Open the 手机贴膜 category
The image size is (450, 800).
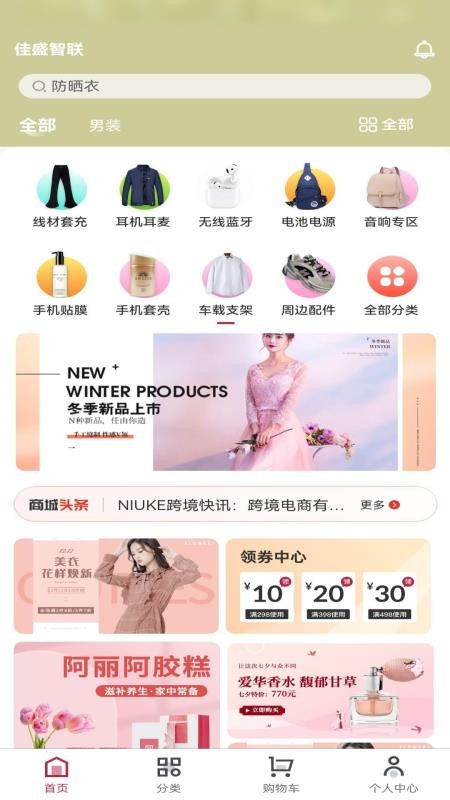(x=60, y=284)
